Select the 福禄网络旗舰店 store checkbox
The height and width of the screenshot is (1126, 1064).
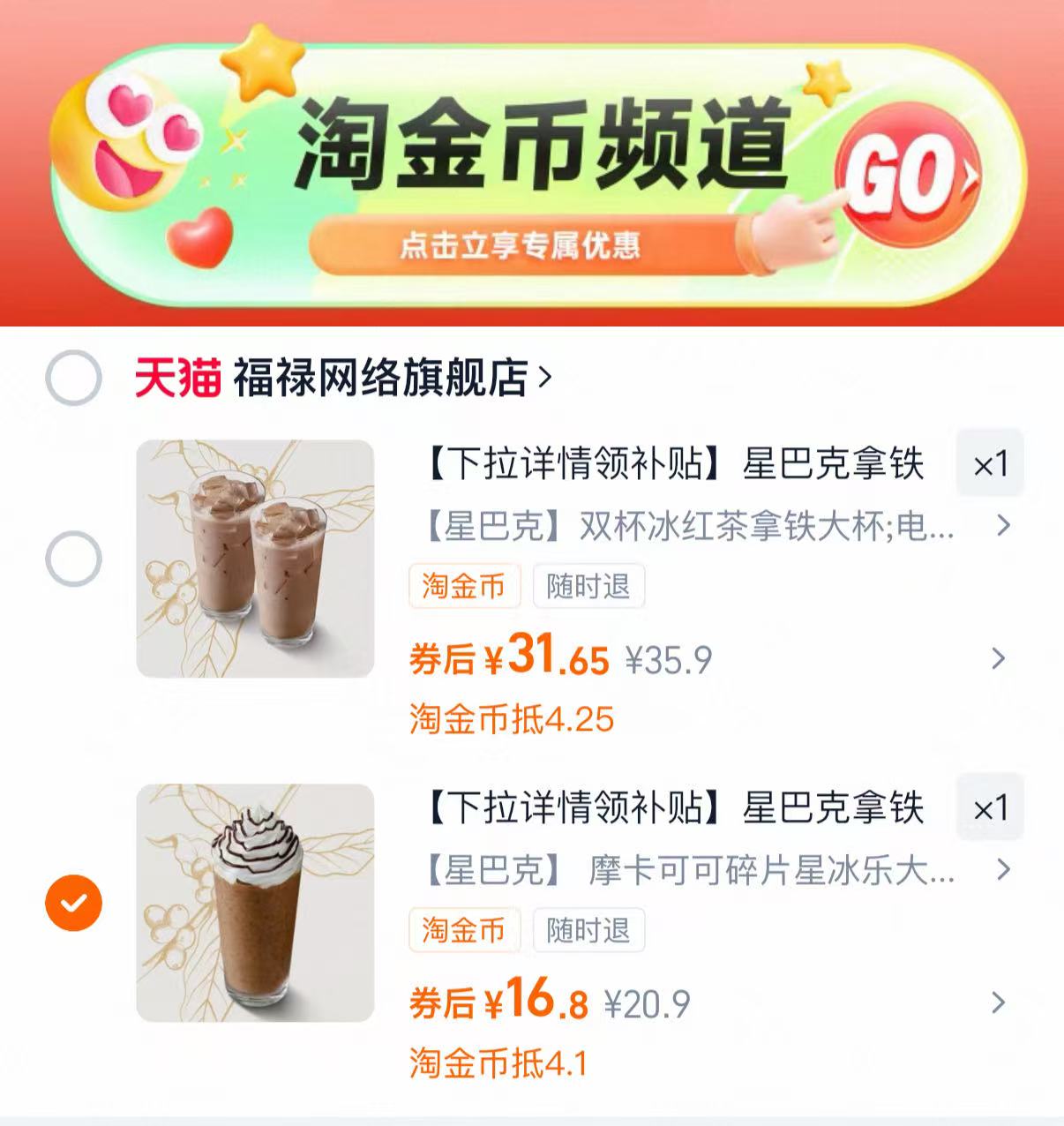click(76, 375)
